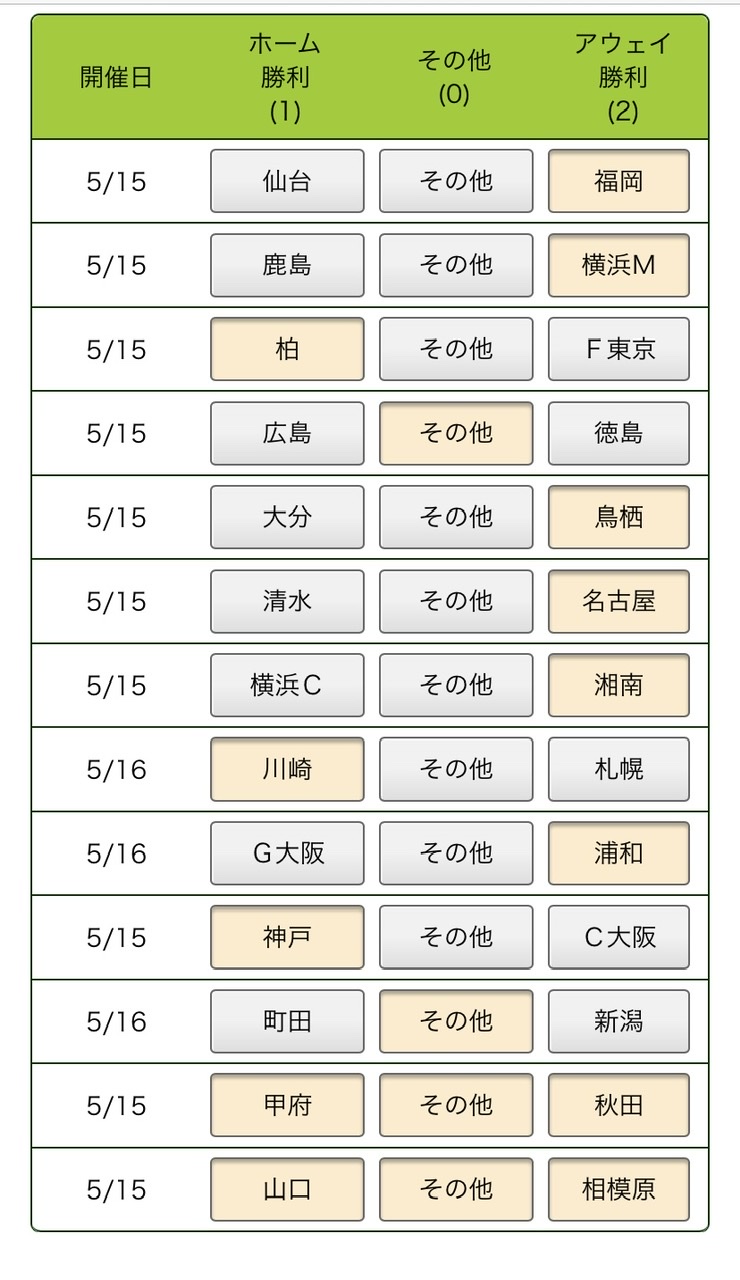This screenshot has height=1280, width=740.
Task: Pick 大分 home win
Action: click(x=287, y=517)
